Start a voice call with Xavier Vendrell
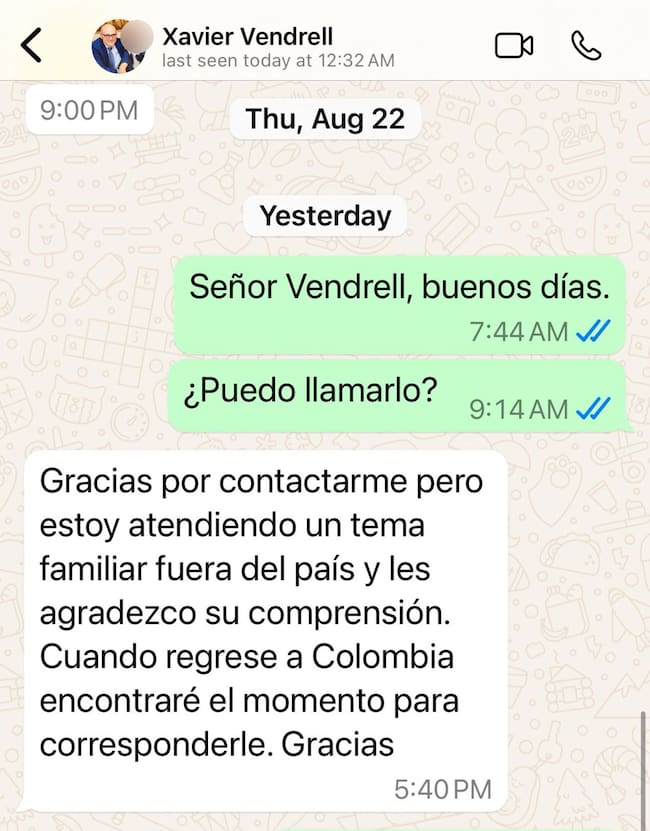Image resolution: width=650 pixels, height=831 pixels. click(584, 45)
